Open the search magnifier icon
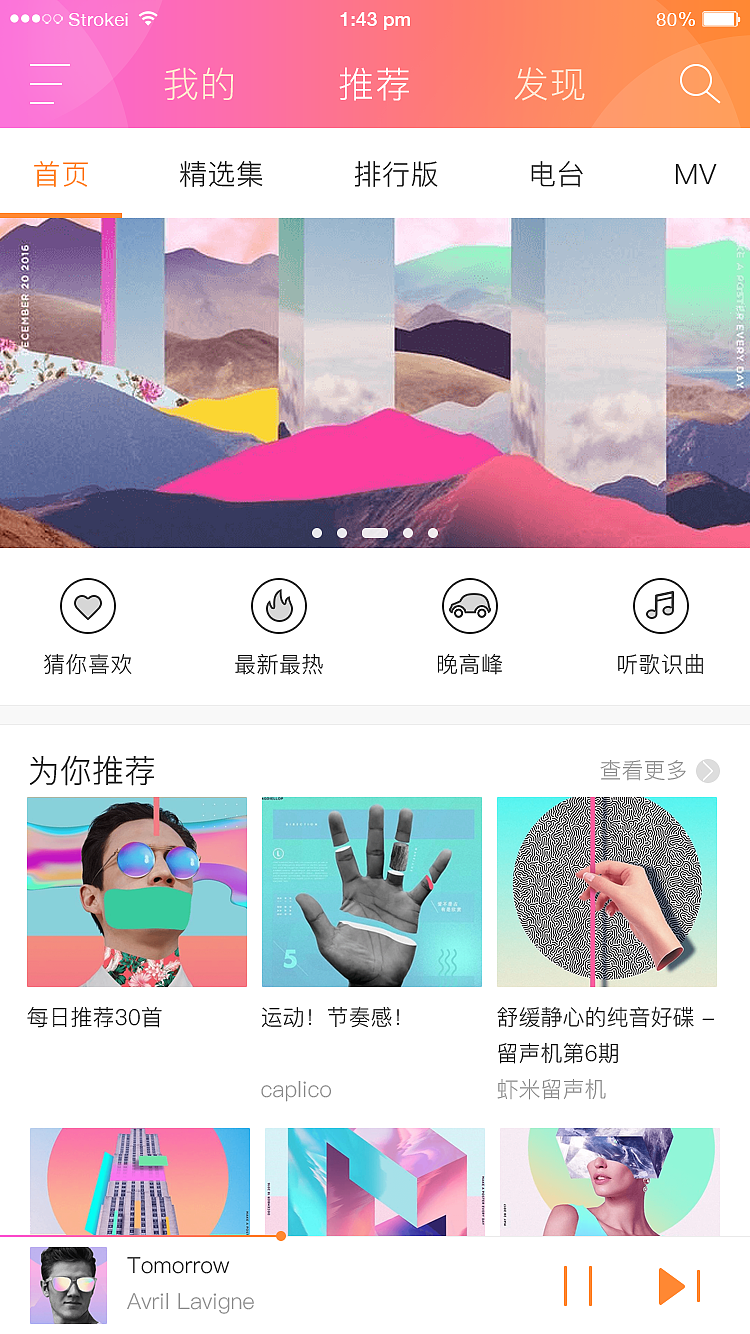This screenshot has height=1334, width=750. pos(699,84)
